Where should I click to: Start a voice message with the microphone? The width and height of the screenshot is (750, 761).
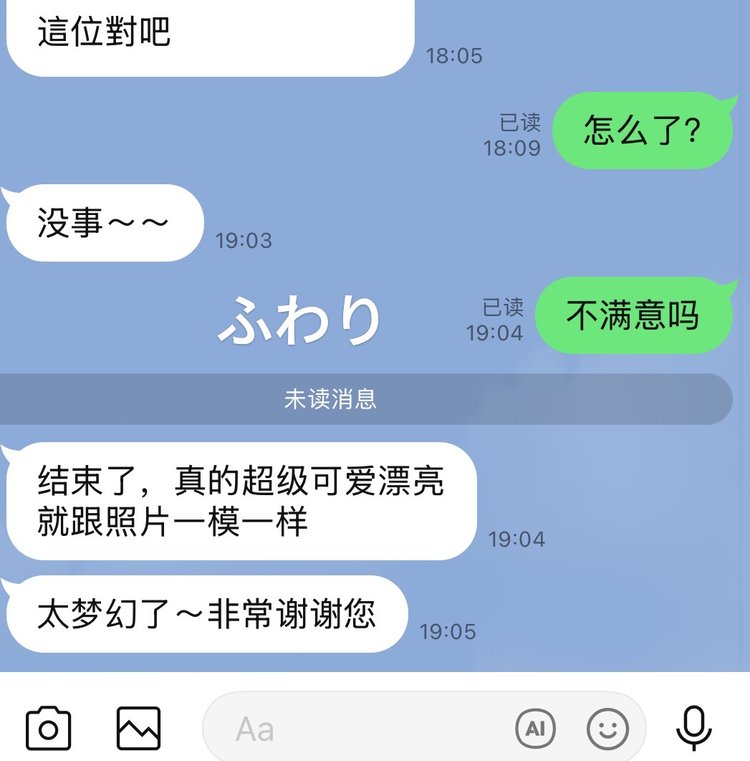pos(694,728)
